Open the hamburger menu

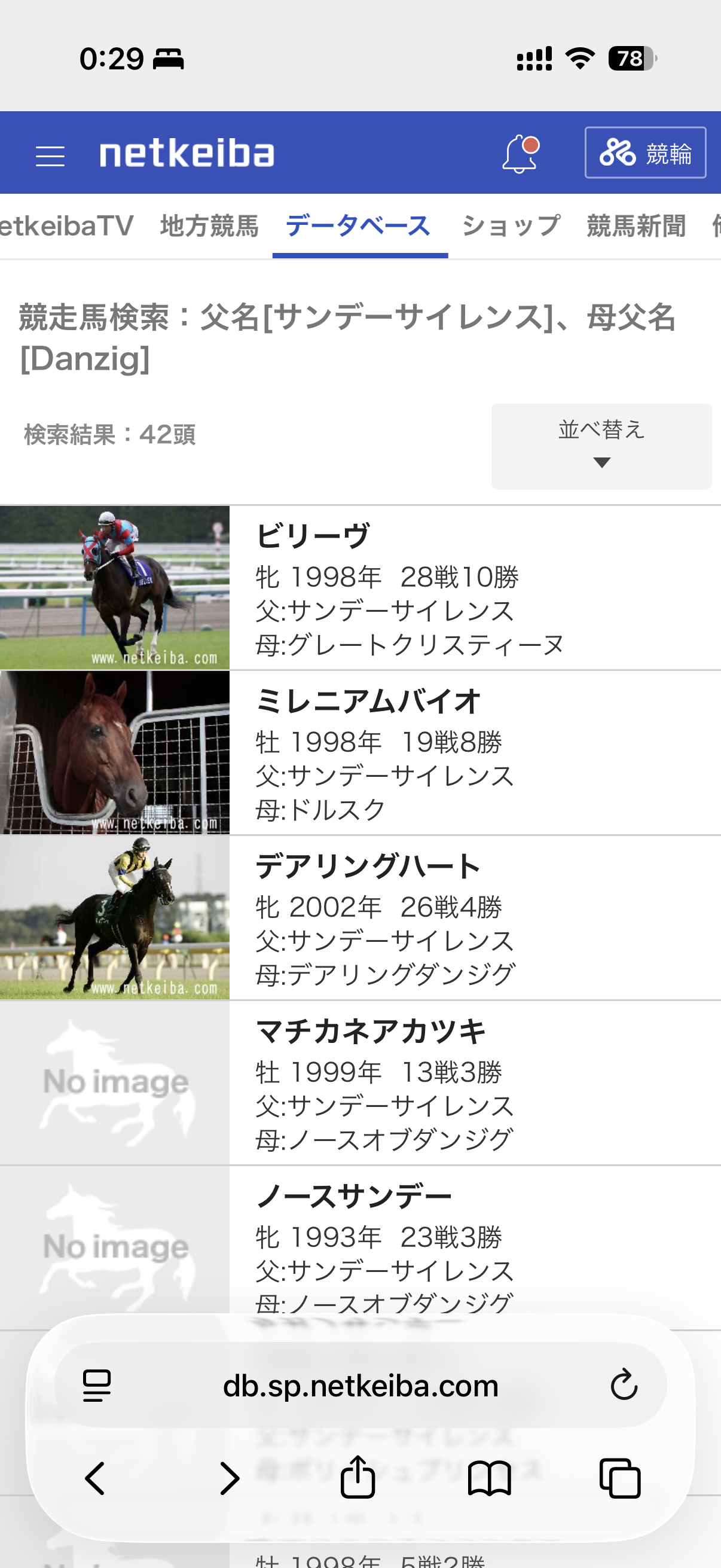[x=50, y=156]
